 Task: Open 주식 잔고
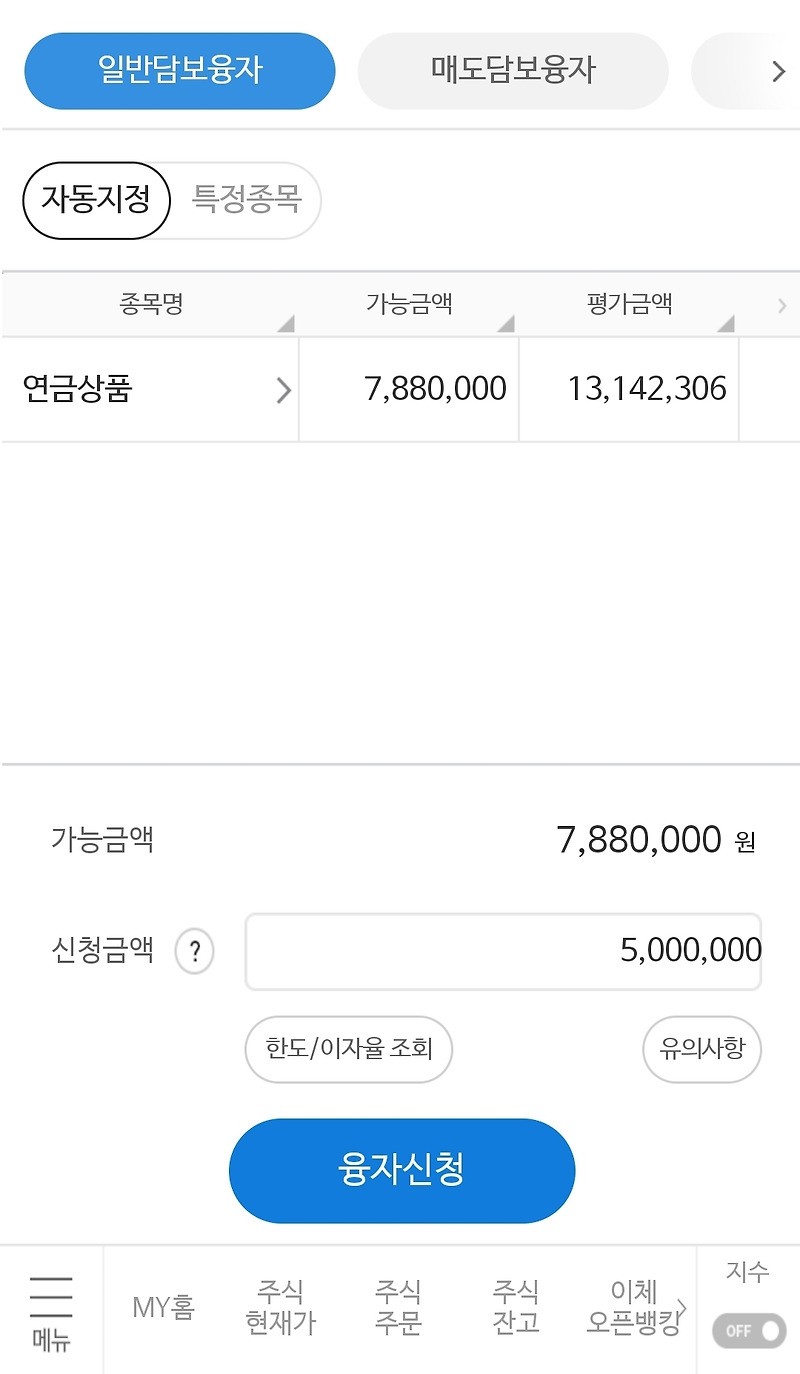coord(516,1307)
